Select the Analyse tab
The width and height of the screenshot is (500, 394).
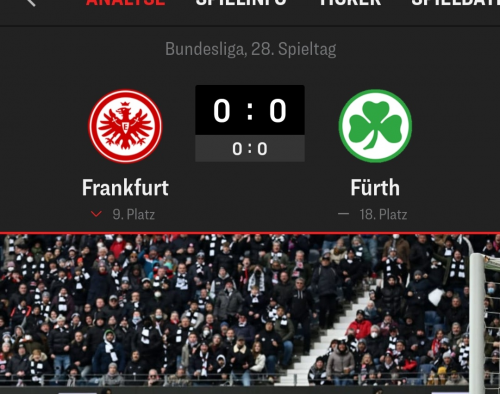(x=126, y=2)
